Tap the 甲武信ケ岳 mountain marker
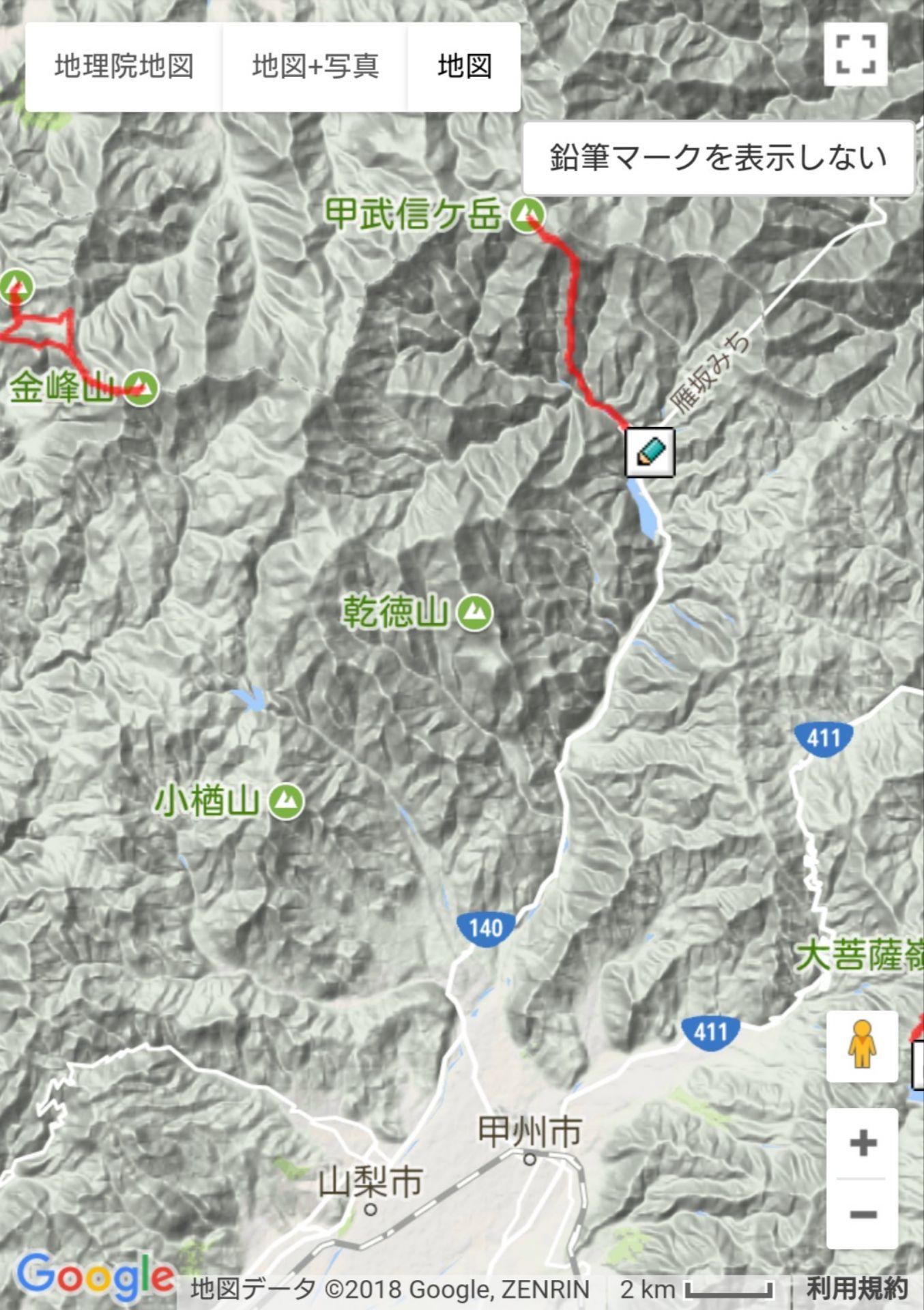The width and height of the screenshot is (924, 1310). pyautogui.click(x=528, y=214)
